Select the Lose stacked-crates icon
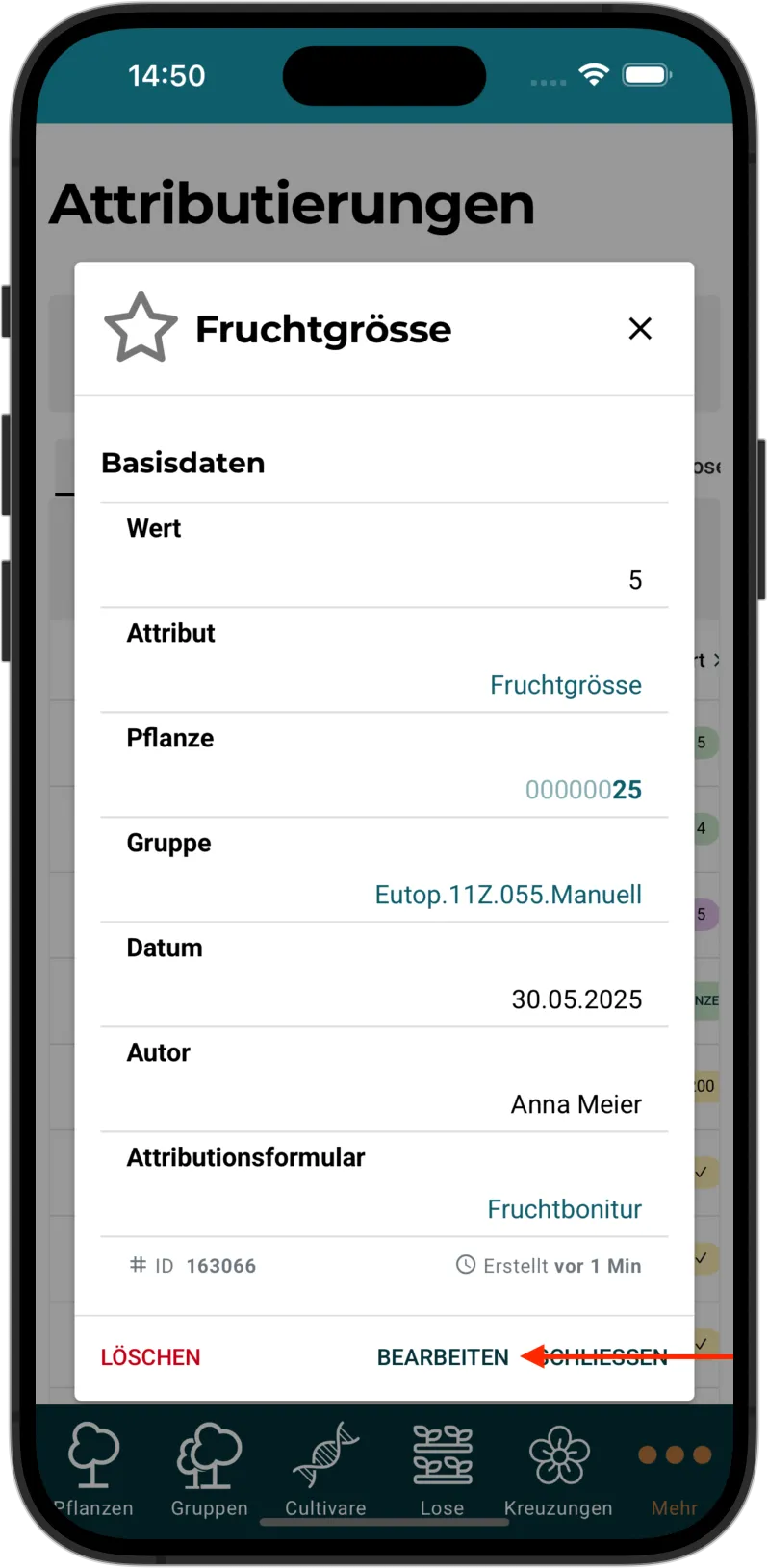The height and width of the screenshot is (1568, 768). (442, 1454)
